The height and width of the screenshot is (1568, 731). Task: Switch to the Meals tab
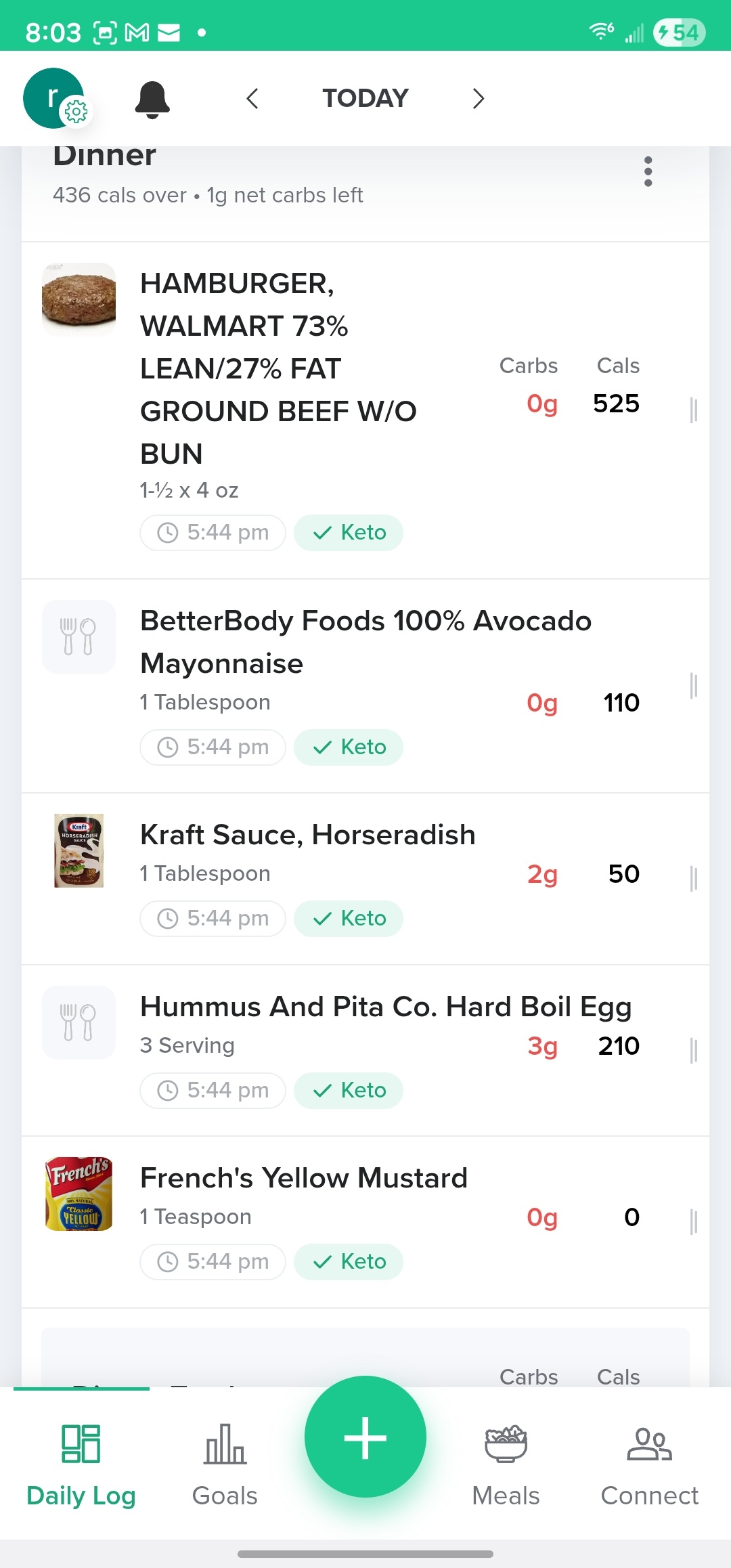(506, 1462)
